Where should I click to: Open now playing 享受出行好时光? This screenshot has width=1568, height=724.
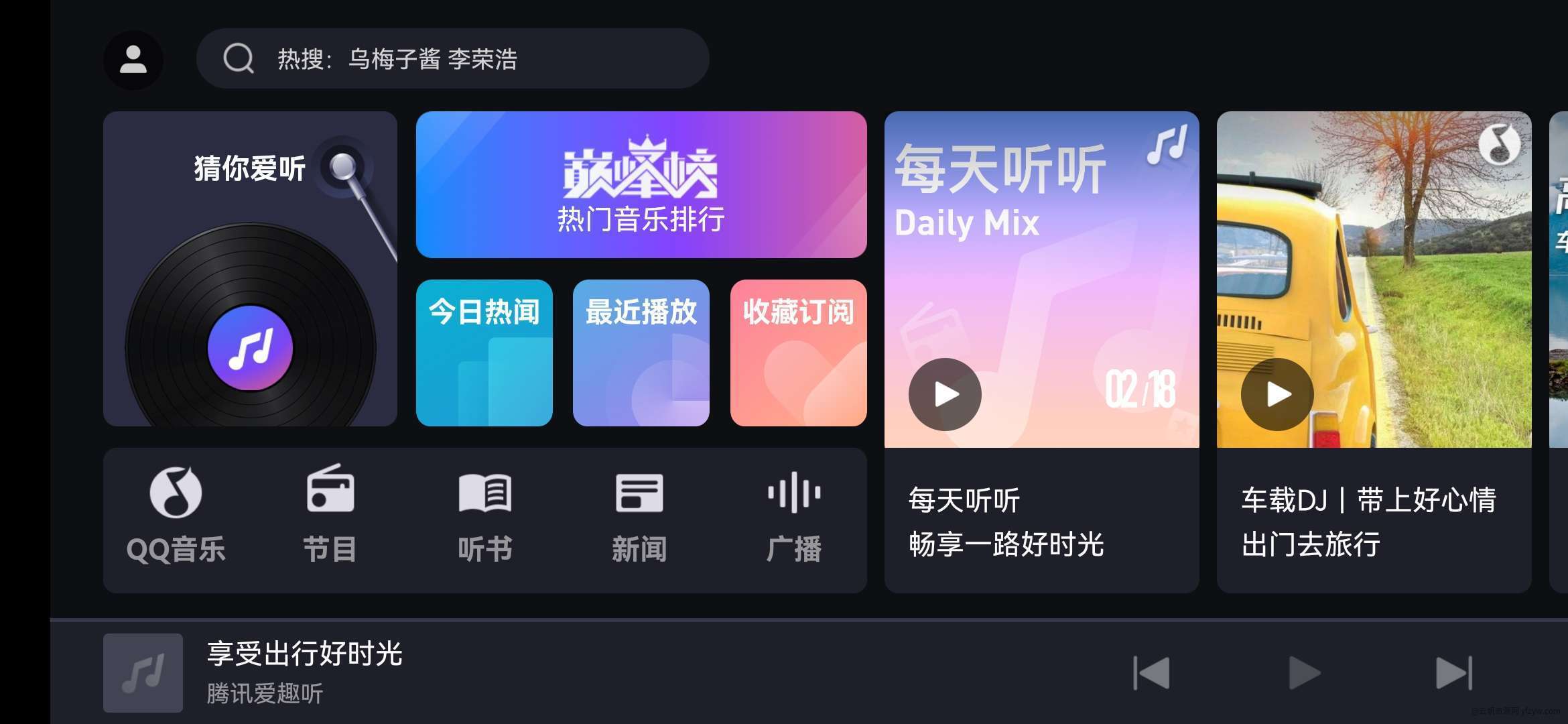click(304, 672)
